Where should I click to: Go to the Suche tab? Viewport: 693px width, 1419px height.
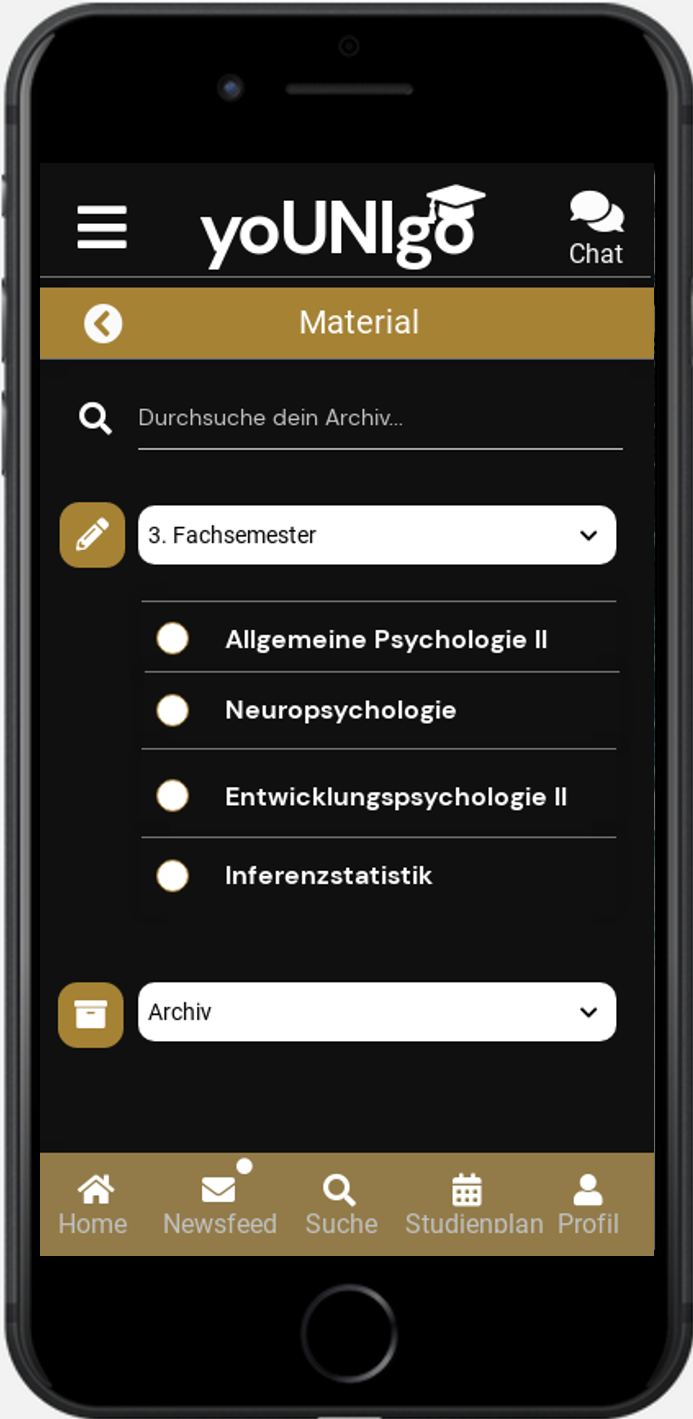[x=341, y=1204]
